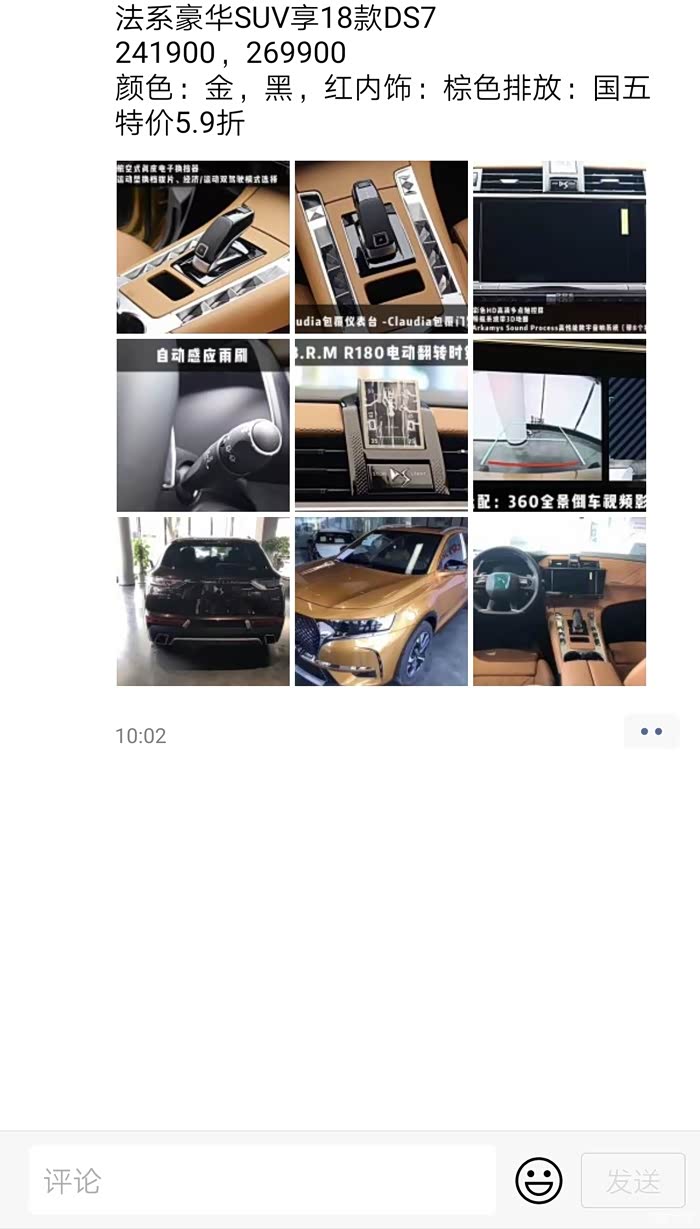Open the 360全景倒车 camera photo

[x=559, y=425]
